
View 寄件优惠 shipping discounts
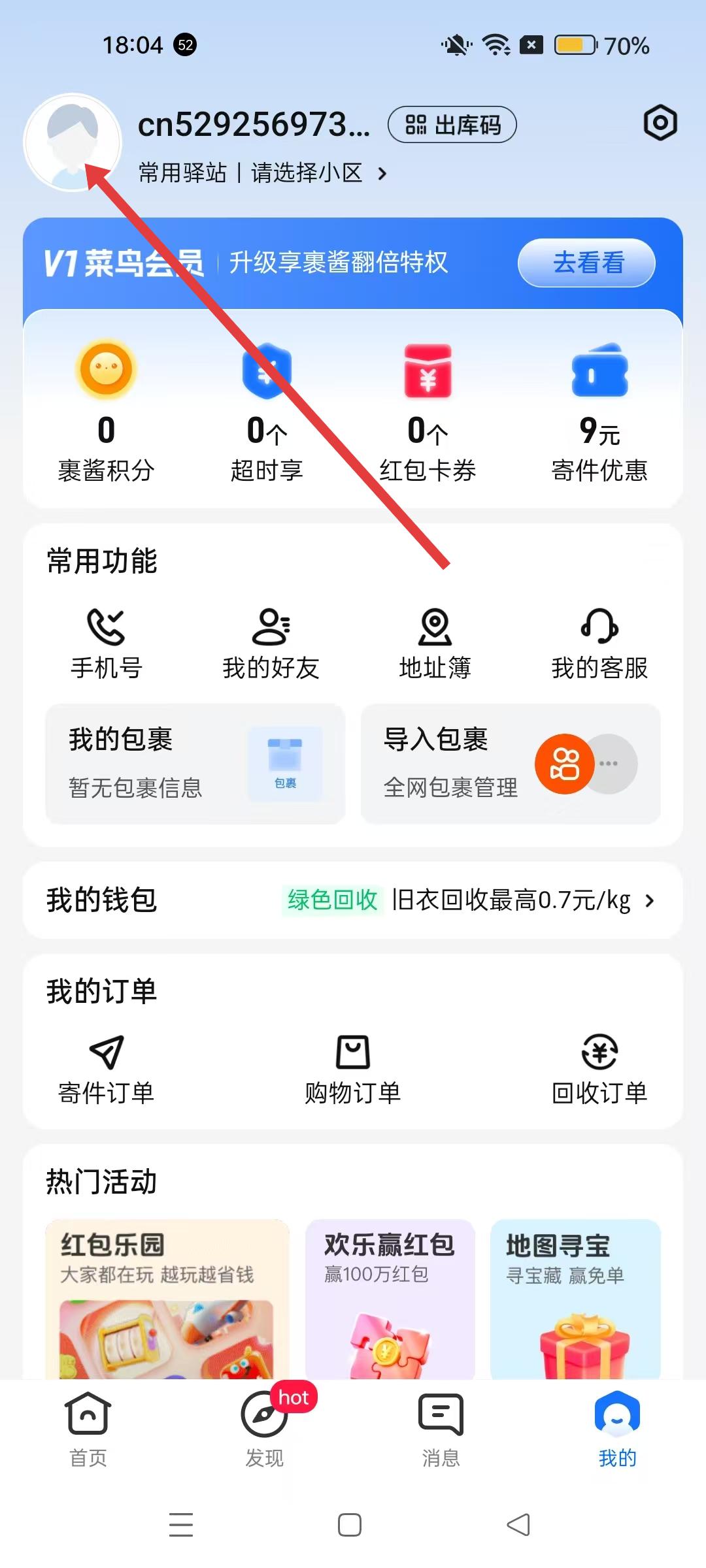coord(599,412)
